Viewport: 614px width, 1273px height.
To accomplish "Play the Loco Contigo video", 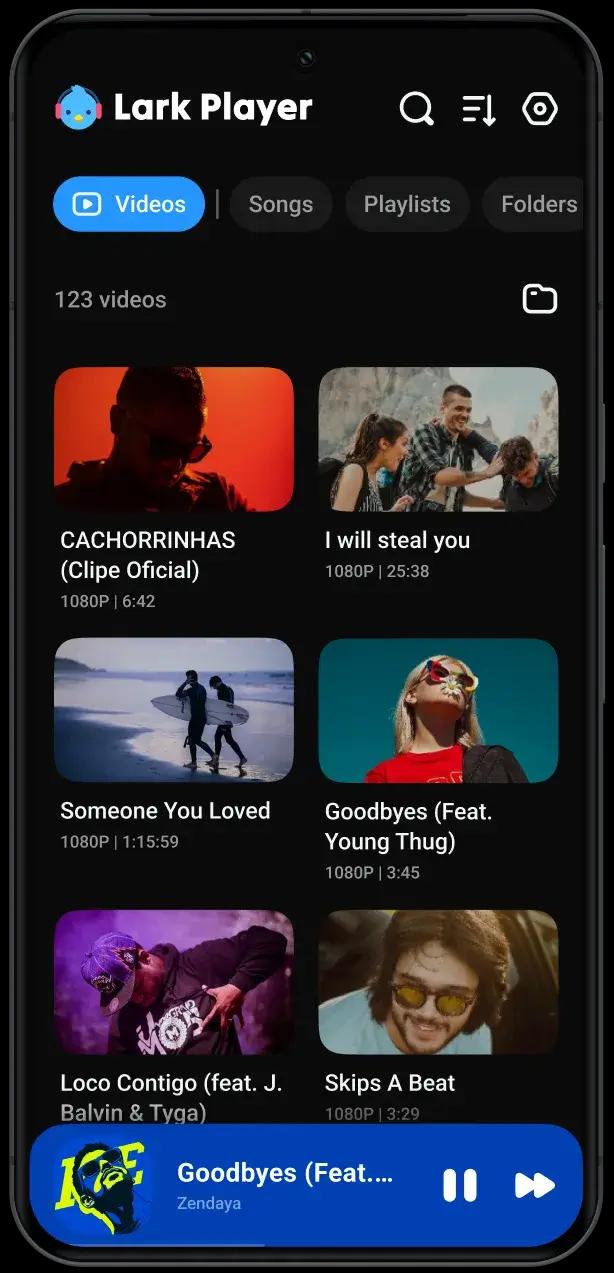I will click(174, 982).
